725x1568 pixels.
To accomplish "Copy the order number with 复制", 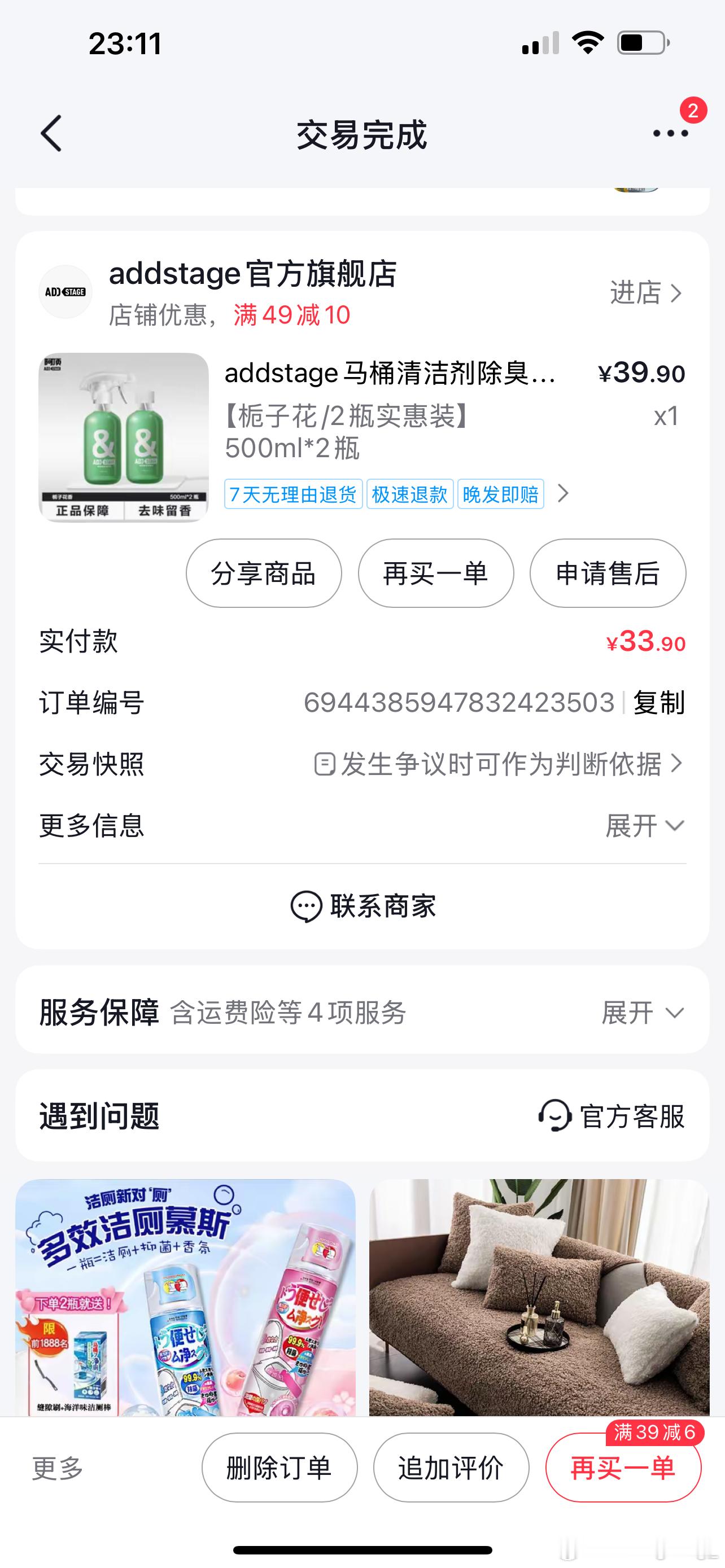I will (658, 702).
